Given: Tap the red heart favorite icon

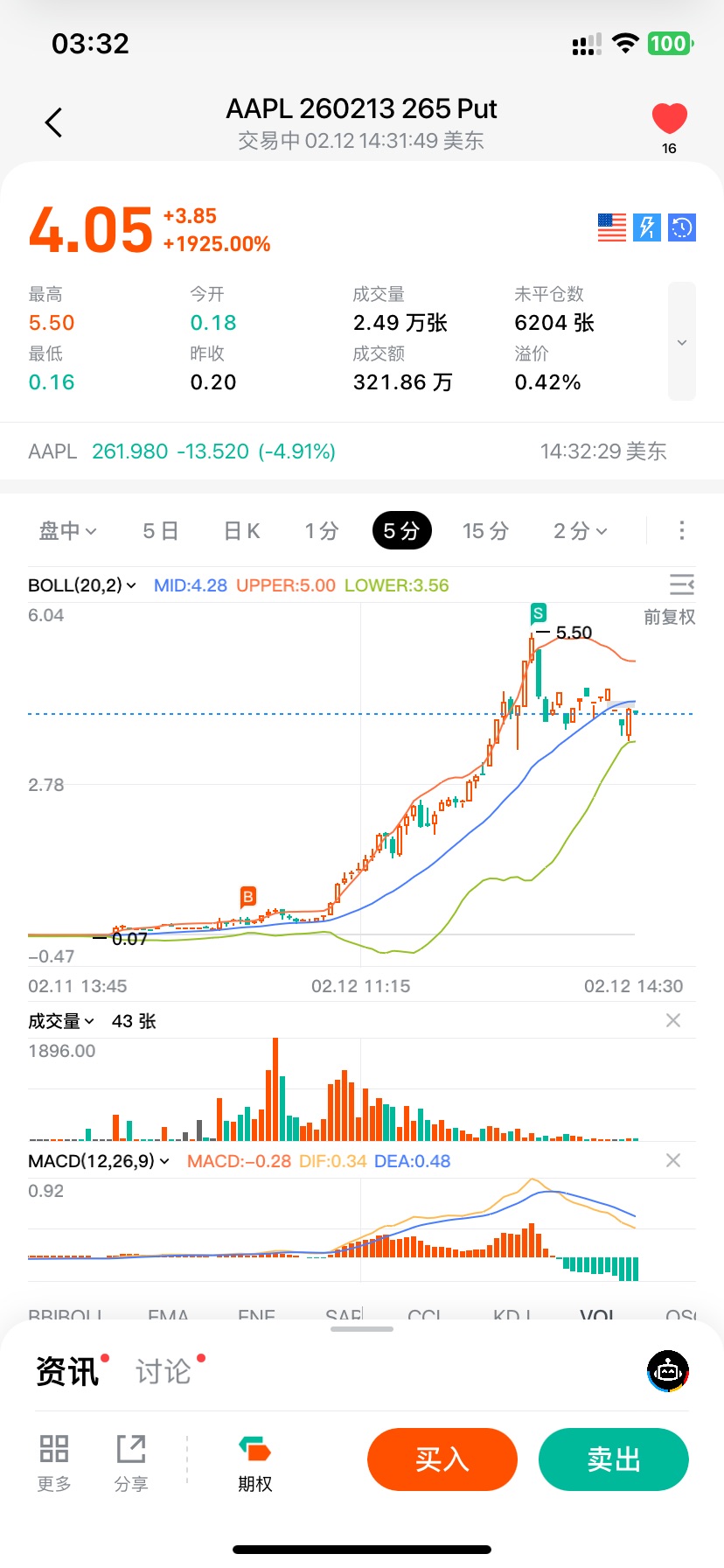Looking at the screenshot, I should [x=669, y=119].
